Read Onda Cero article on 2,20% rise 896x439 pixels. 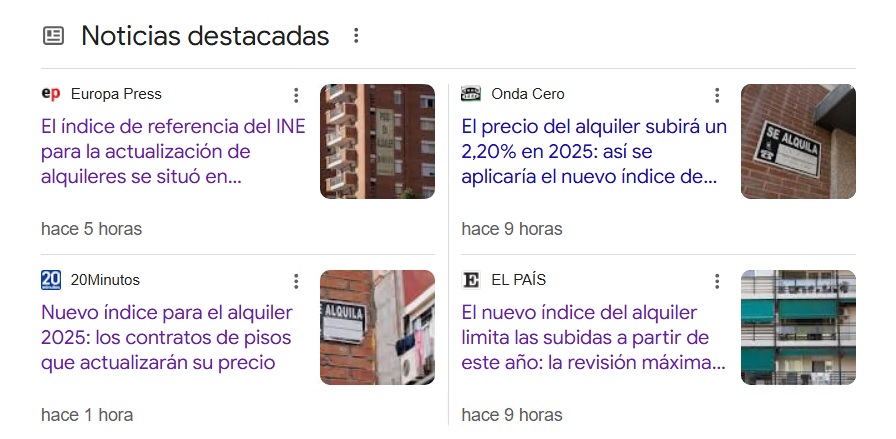coord(593,152)
